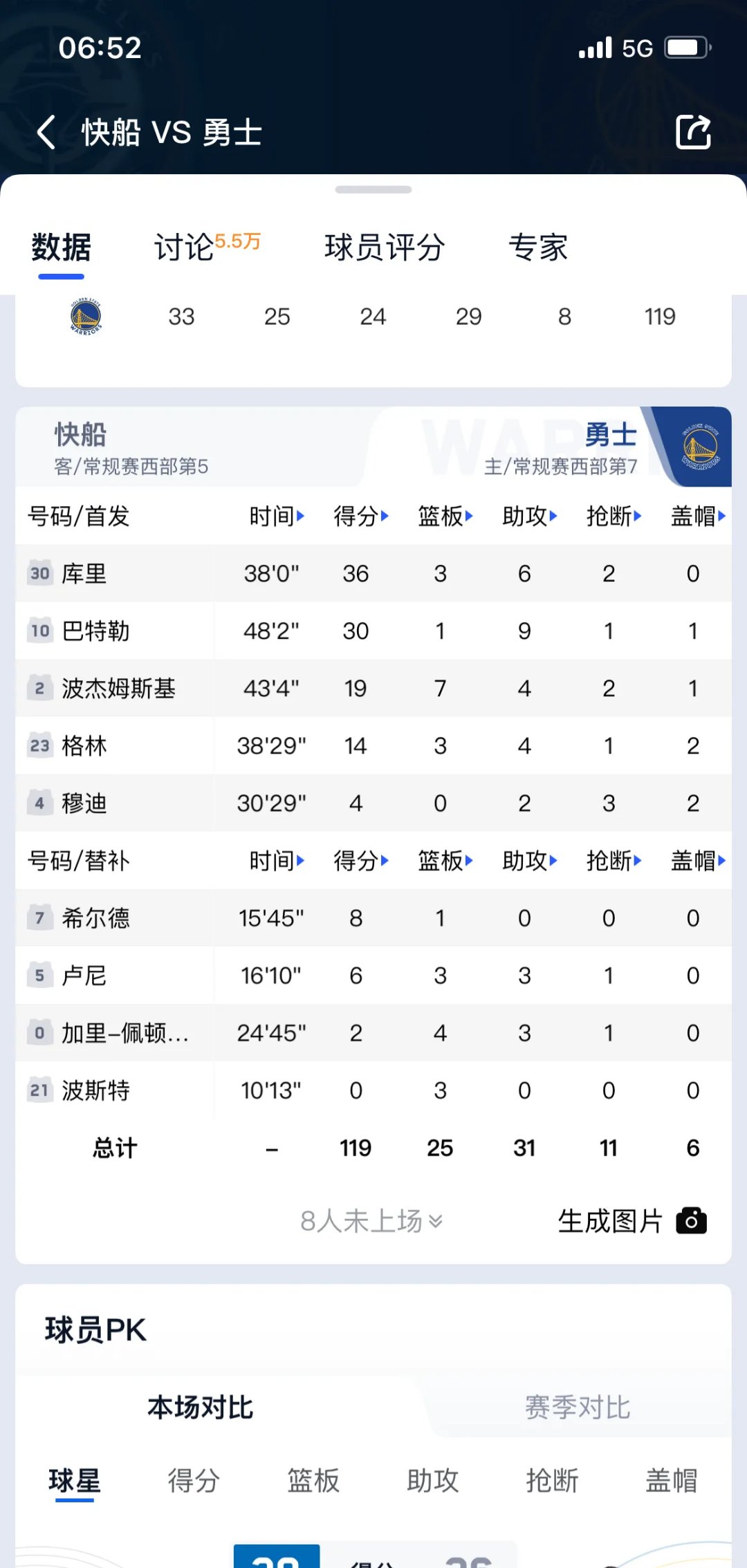Sort starters by 篮板
The image size is (747, 1568).
[x=445, y=516]
